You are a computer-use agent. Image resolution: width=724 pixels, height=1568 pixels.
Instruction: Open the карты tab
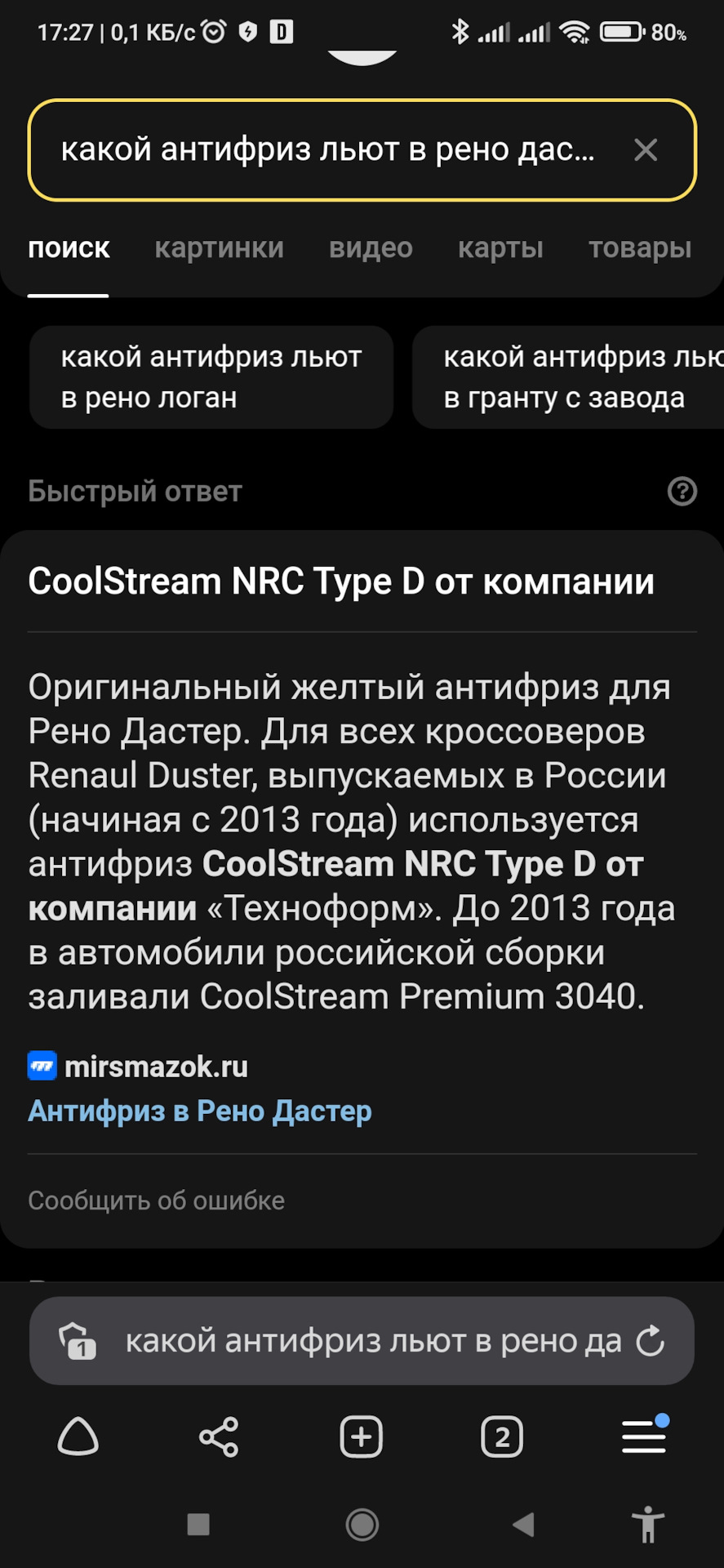coord(500,247)
